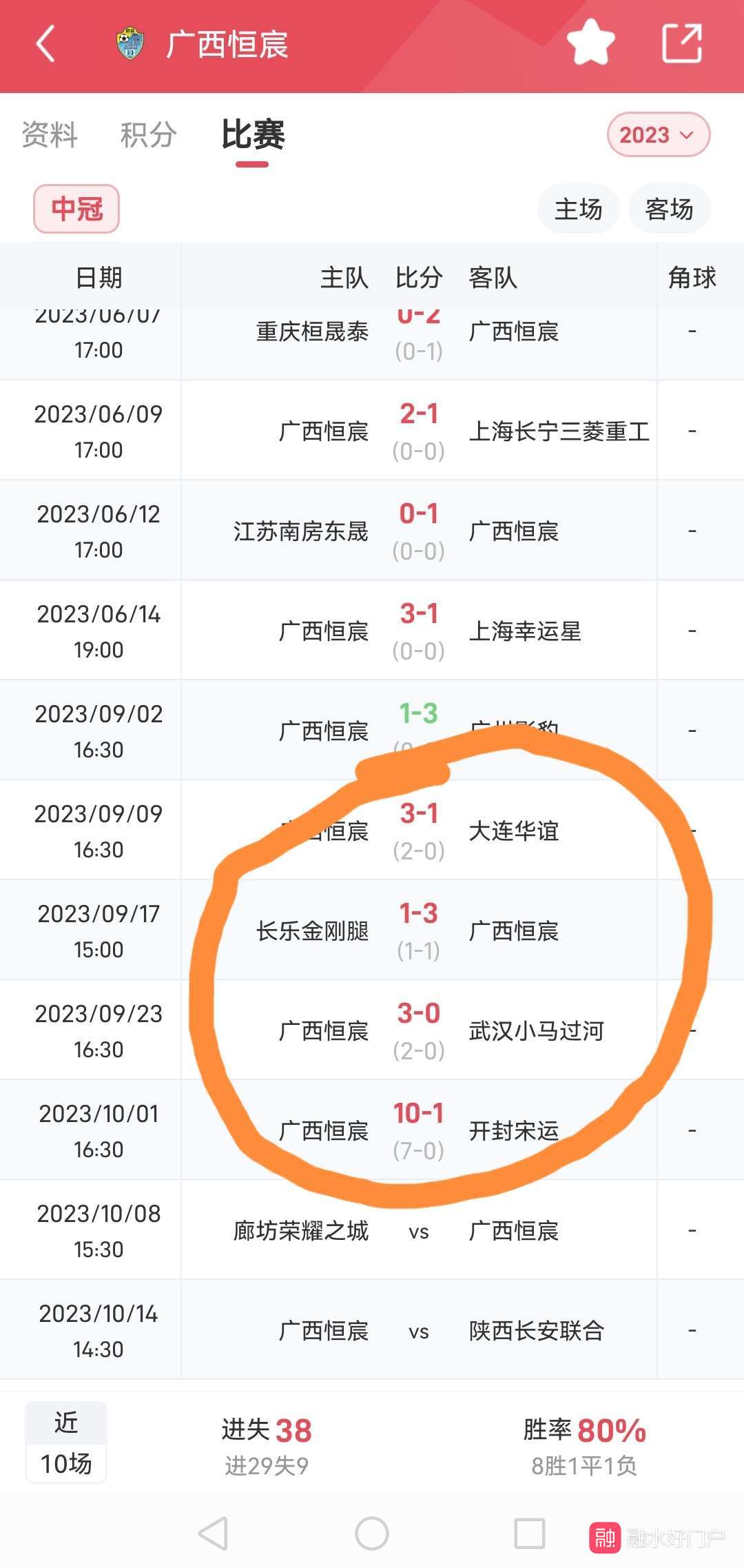The width and height of the screenshot is (744, 1568).
Task: Select the 比赛 tab
Action: [x=253, y=134]
